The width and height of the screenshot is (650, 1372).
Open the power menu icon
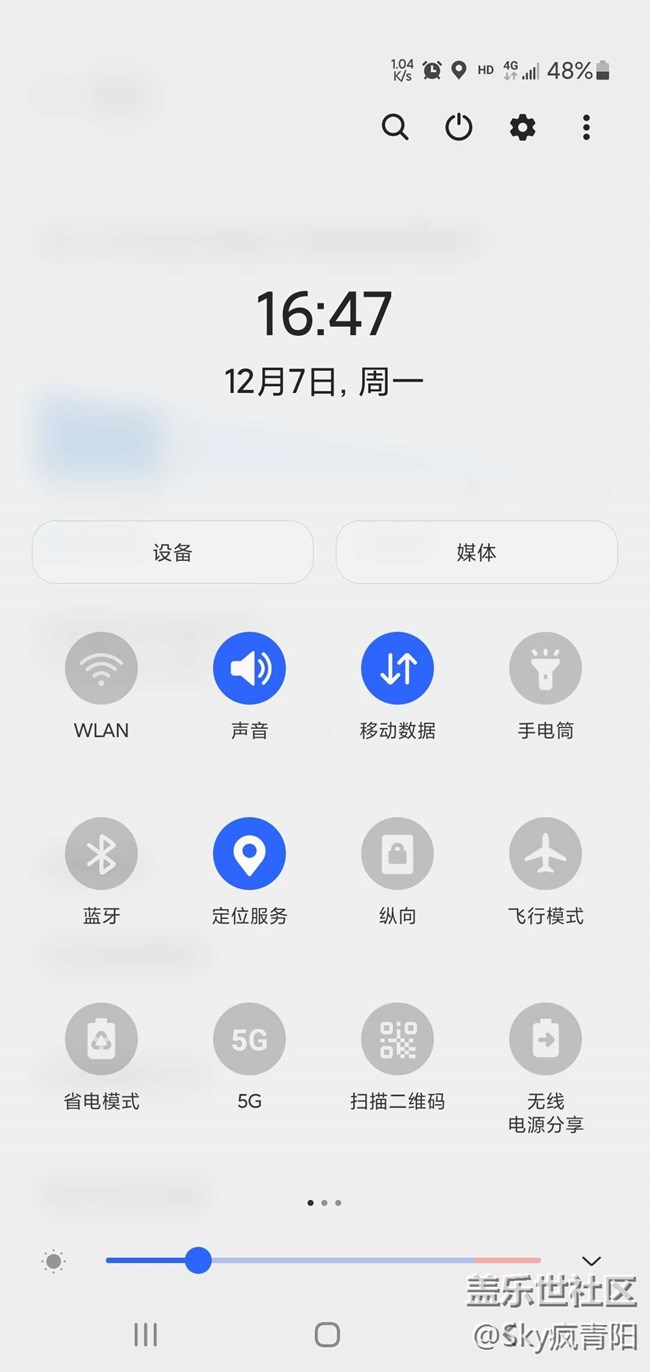[458, 127]
